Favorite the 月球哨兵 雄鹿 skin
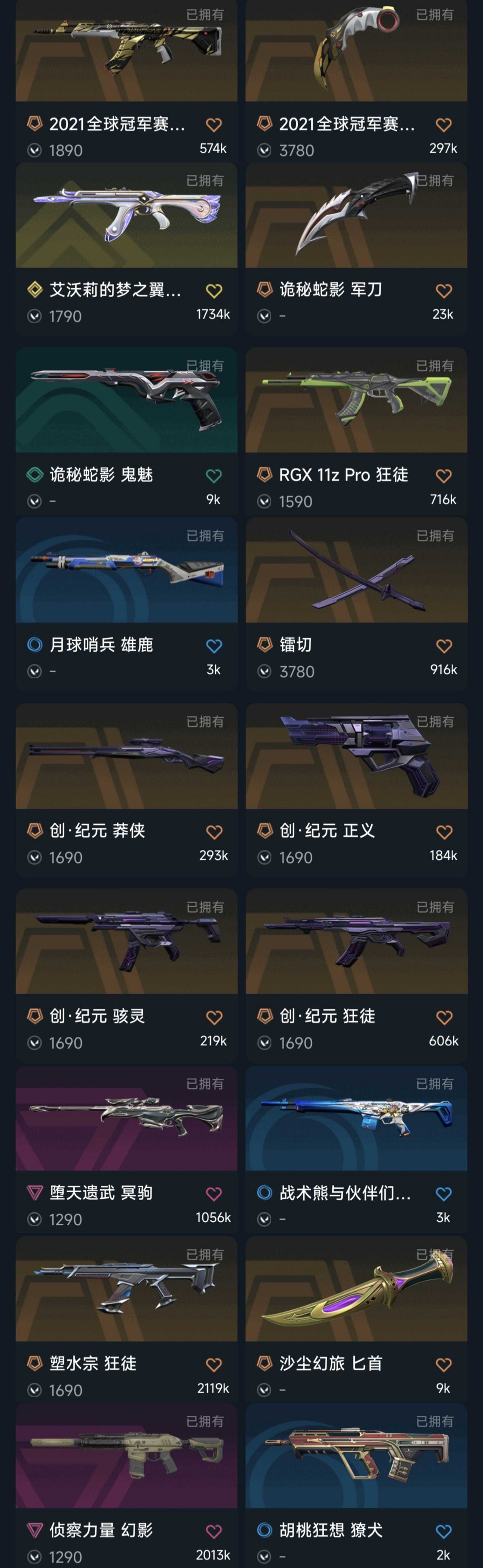This screenshot has height=1568, width=483. 213,646
